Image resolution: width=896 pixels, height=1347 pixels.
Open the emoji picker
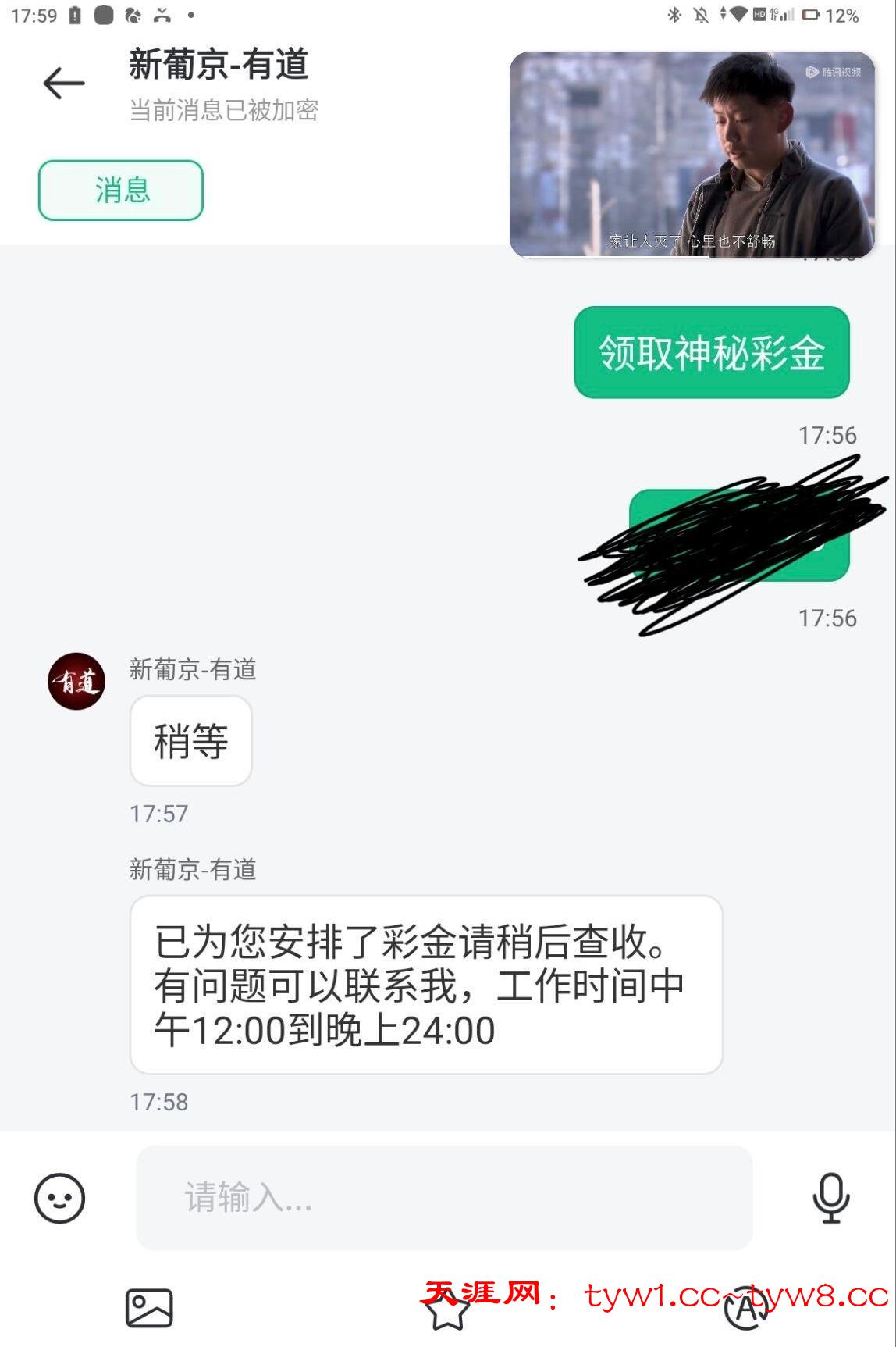click(x=59, y=1198)
